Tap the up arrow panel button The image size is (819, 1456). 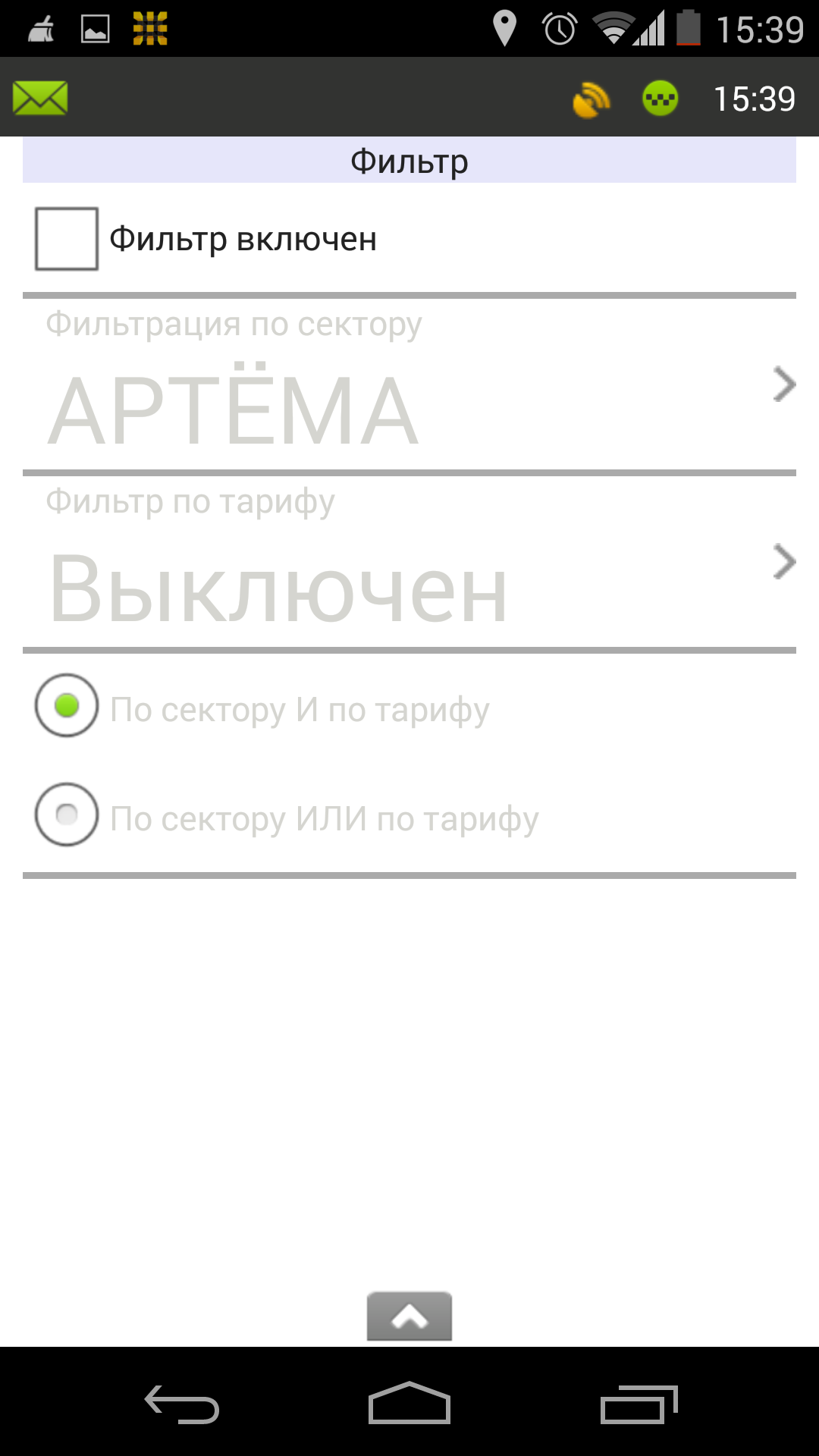[x=409, y=1316]
